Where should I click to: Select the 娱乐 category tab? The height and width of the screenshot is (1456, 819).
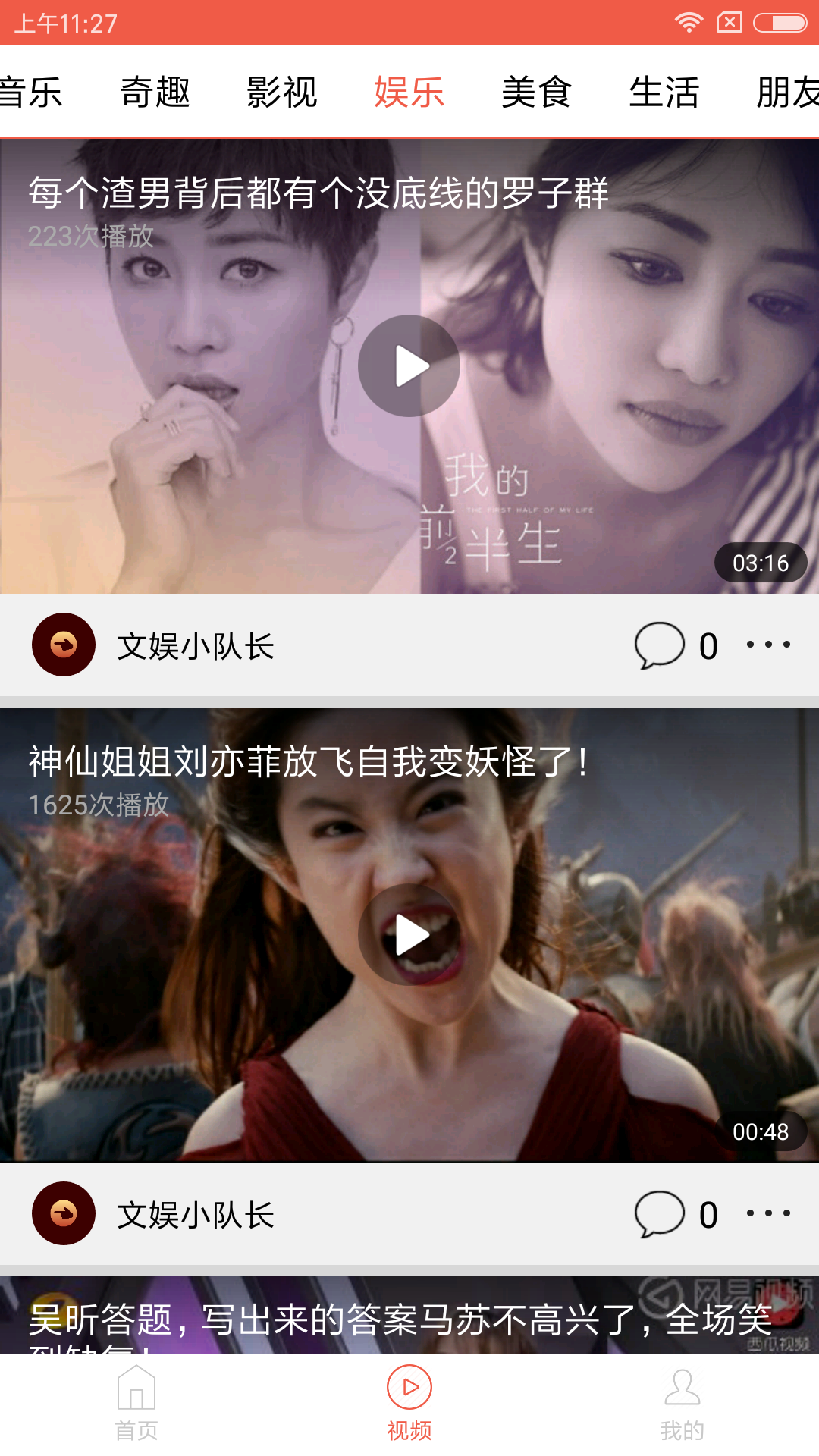click(409, 93)
